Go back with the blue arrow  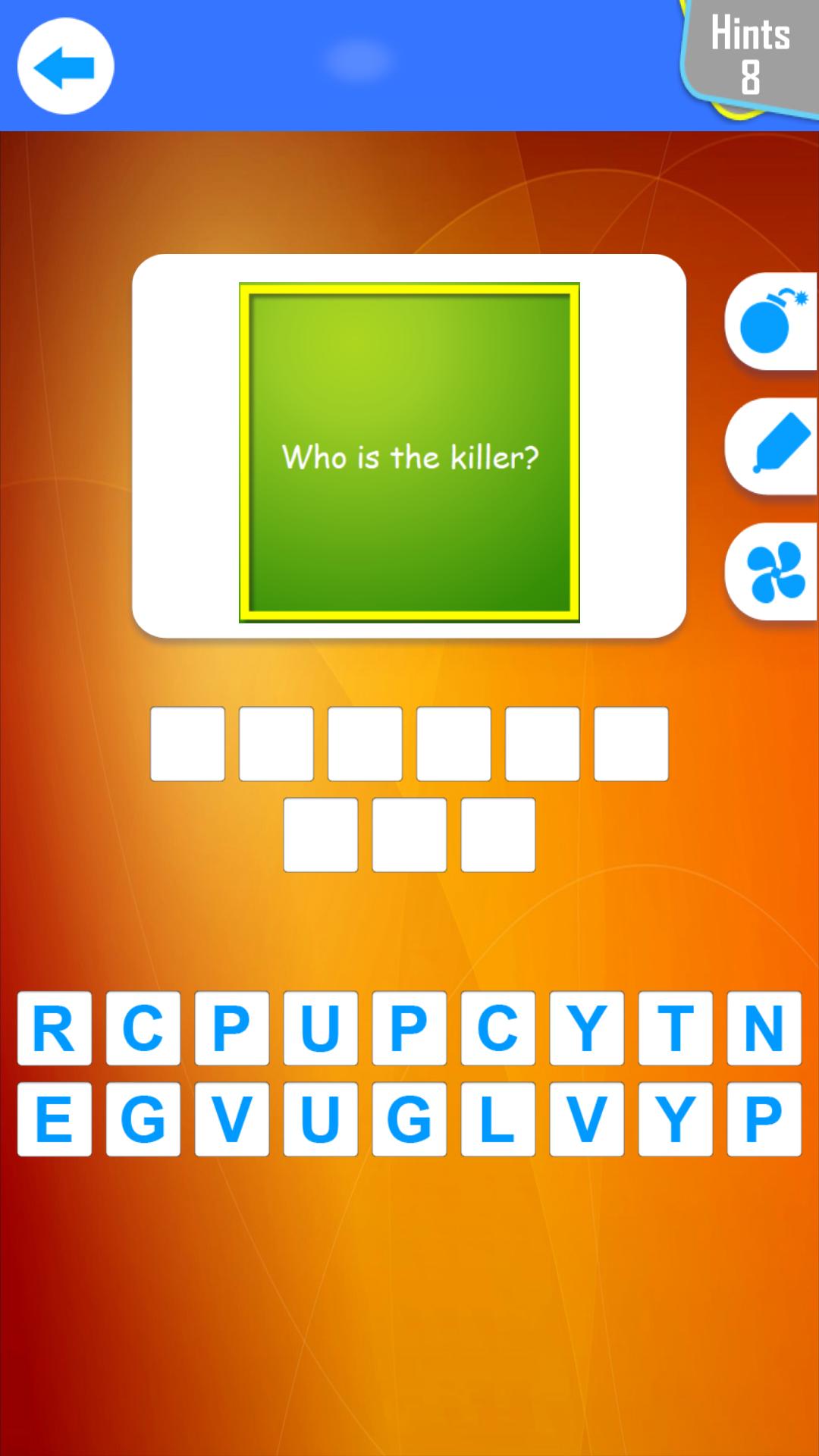point(65,67)
